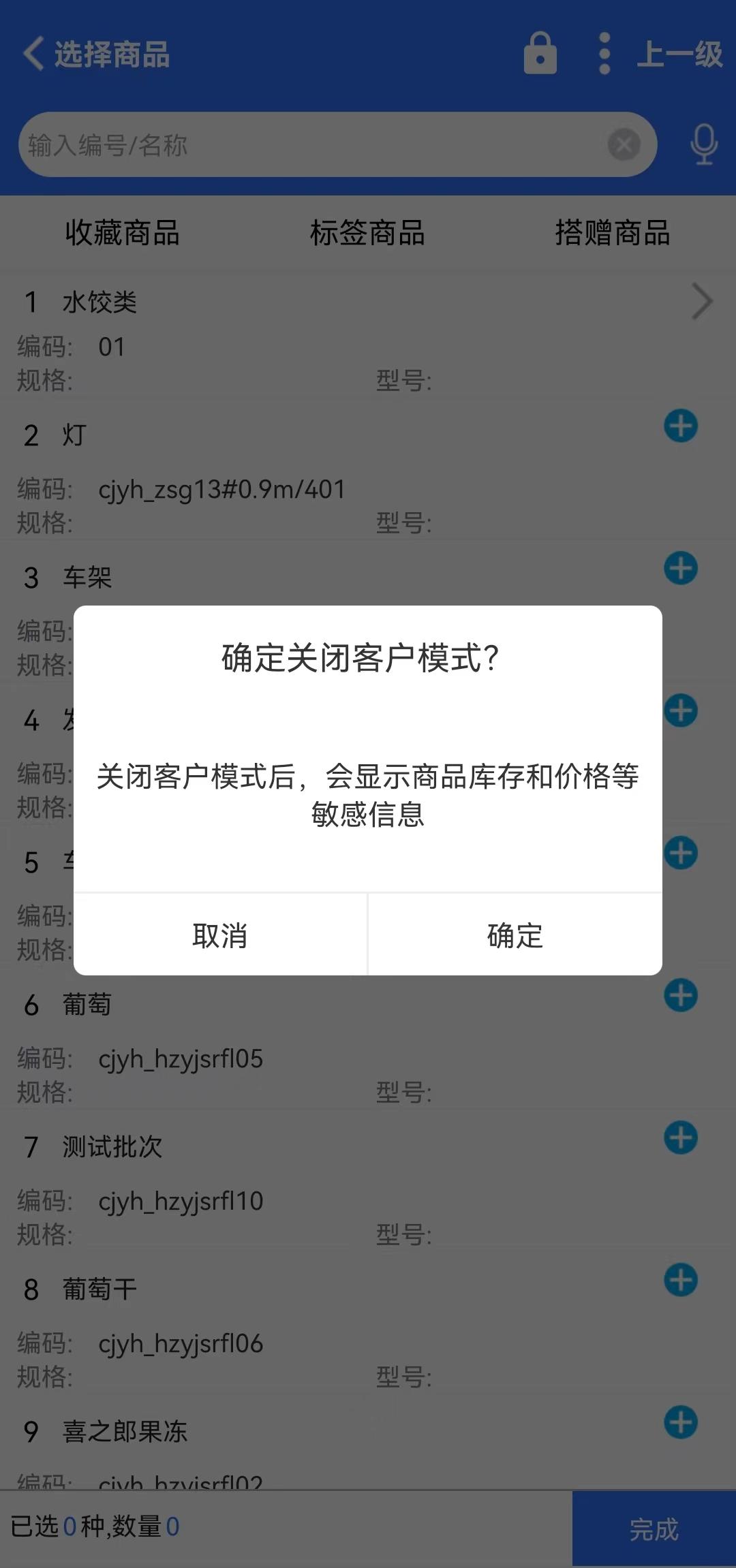Switch to the 标签商品 tab
The image size is (736, 1568).
pos(368,233)
